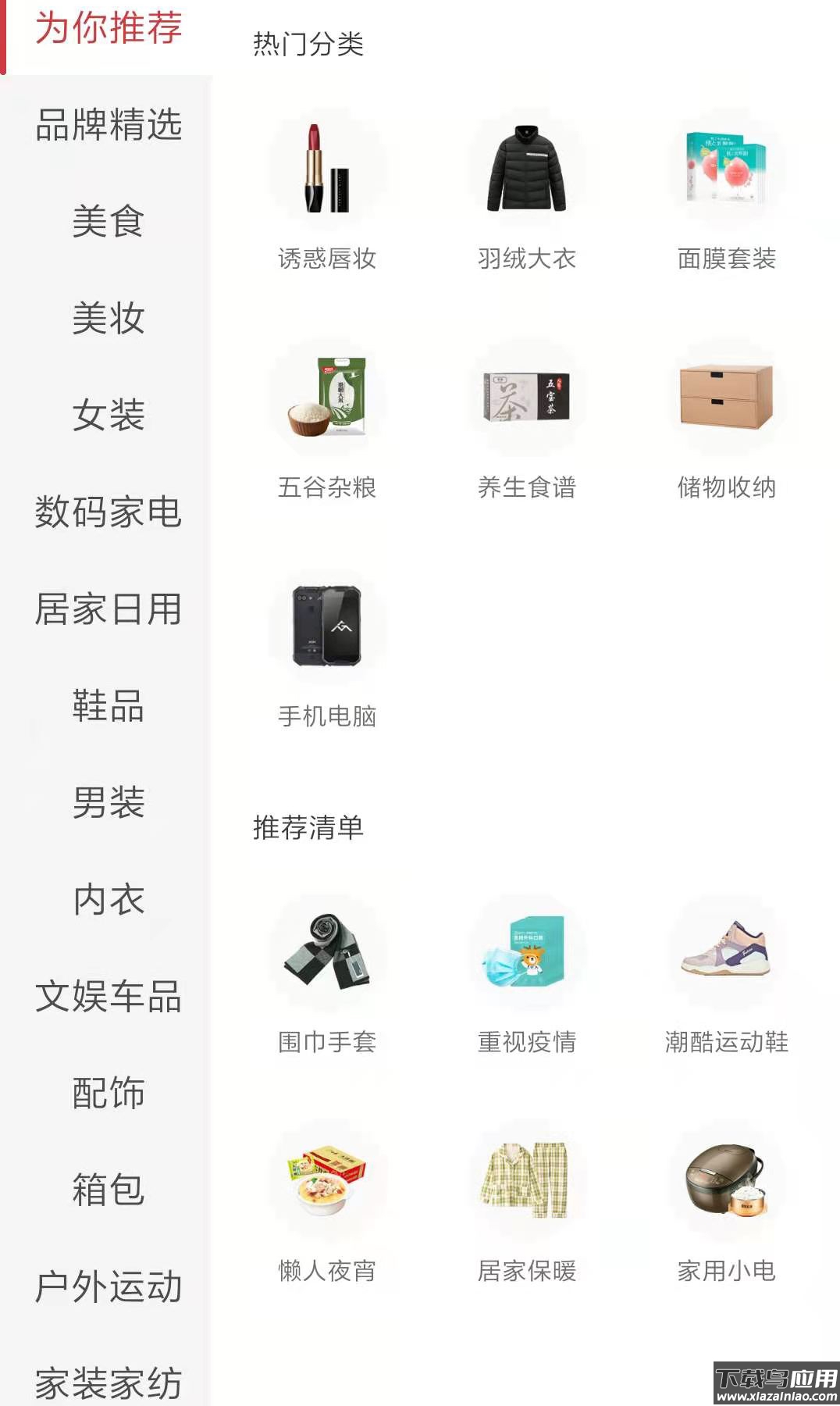The image size is (840, 1406).
Task: Switch to the 女装 sidebar category
Action: (x=108, y=416)
